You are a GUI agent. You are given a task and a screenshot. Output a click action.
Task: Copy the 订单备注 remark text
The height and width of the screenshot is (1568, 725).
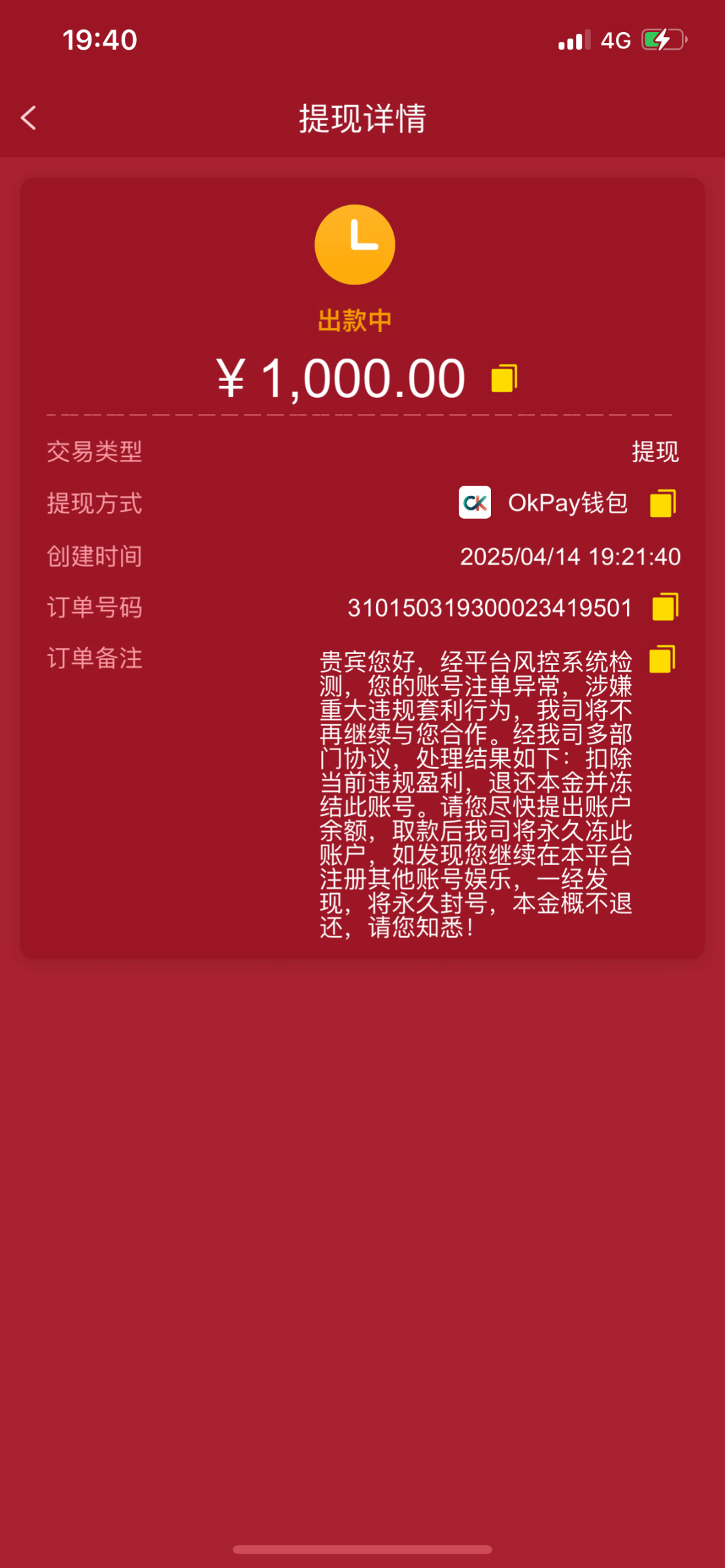662,659
